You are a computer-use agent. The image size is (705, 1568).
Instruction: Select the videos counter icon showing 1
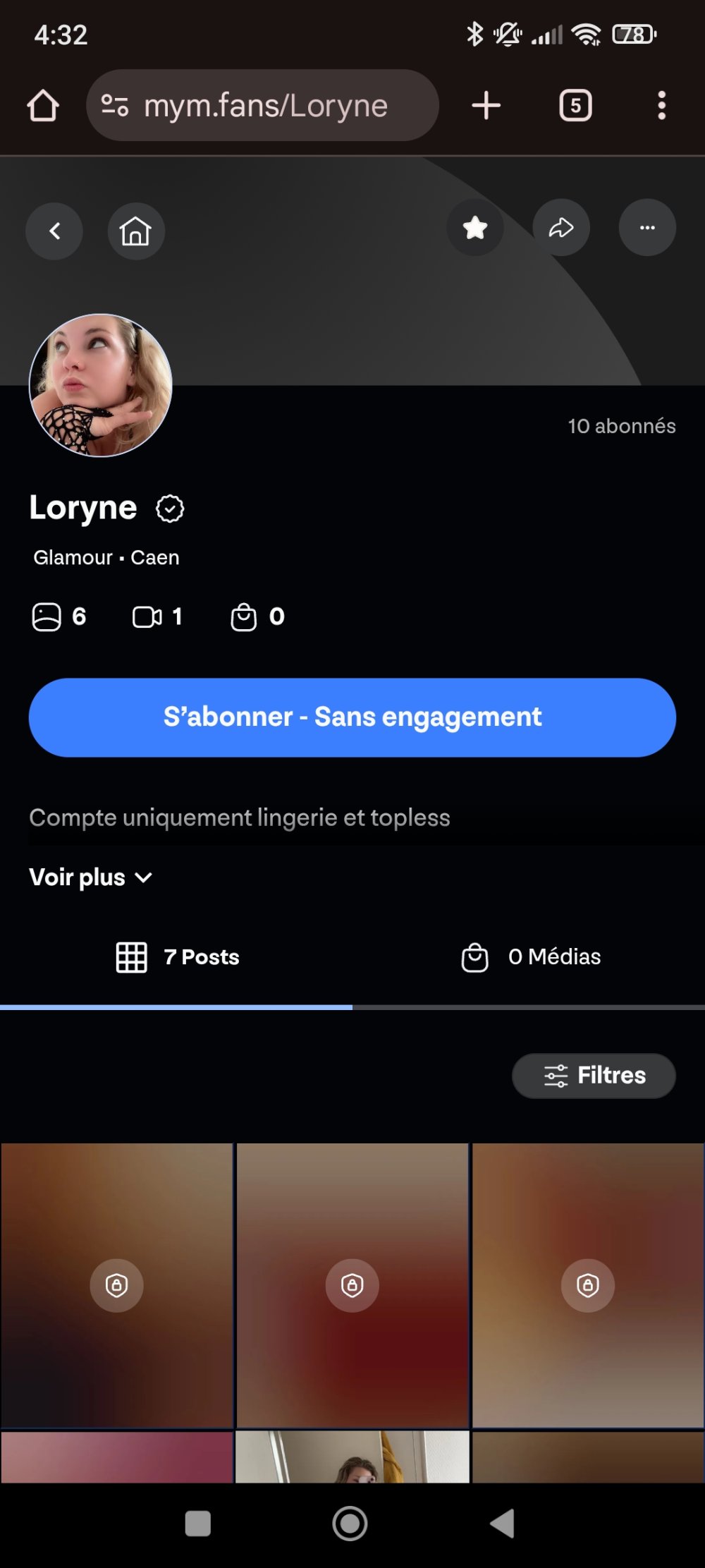(x=148, y=616)
